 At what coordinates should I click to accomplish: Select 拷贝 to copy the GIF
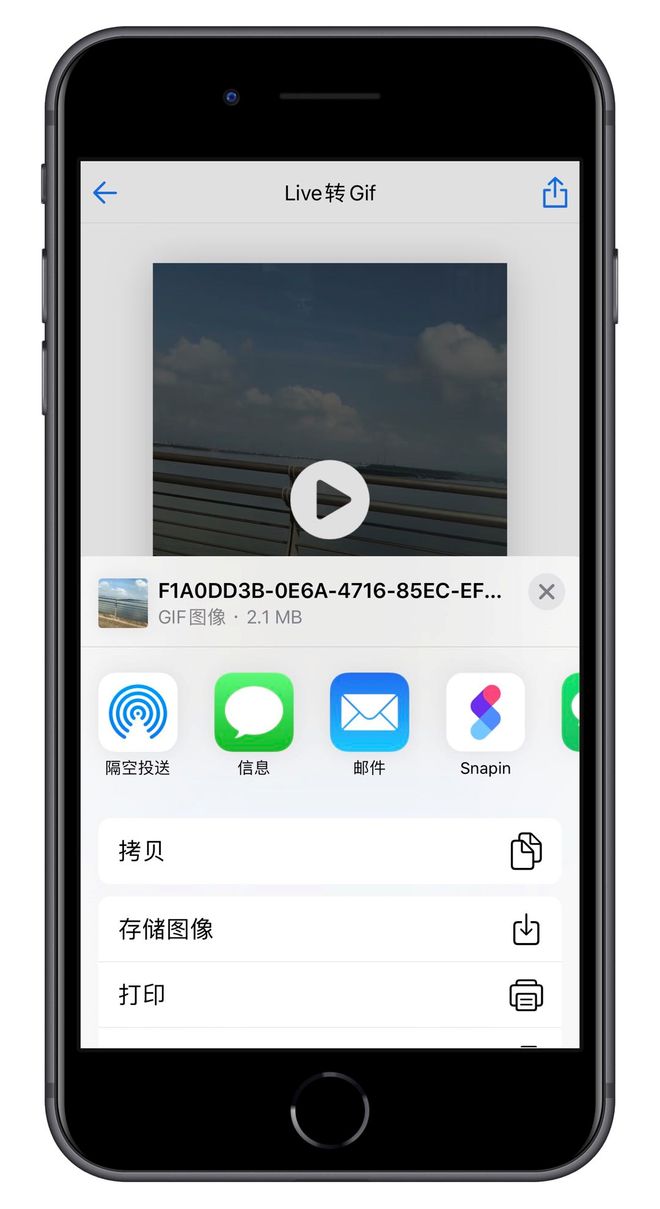coord(330,851)
